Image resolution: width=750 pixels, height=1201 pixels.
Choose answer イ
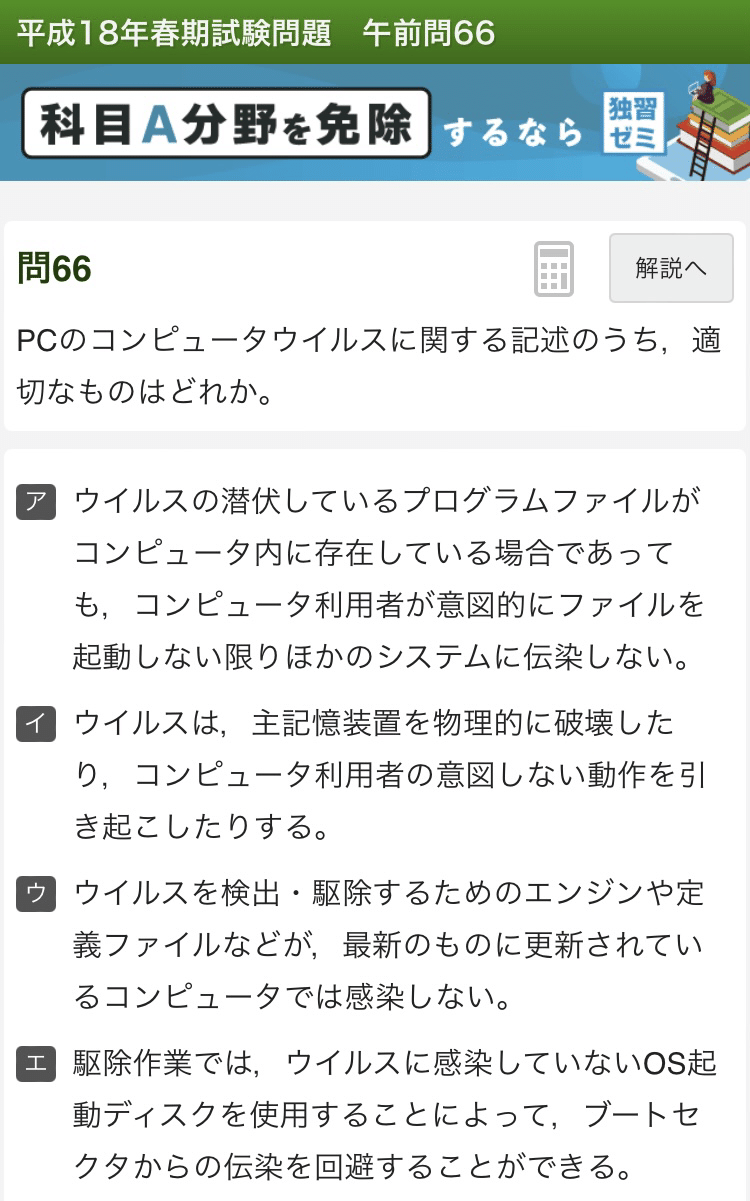point(37,722)
